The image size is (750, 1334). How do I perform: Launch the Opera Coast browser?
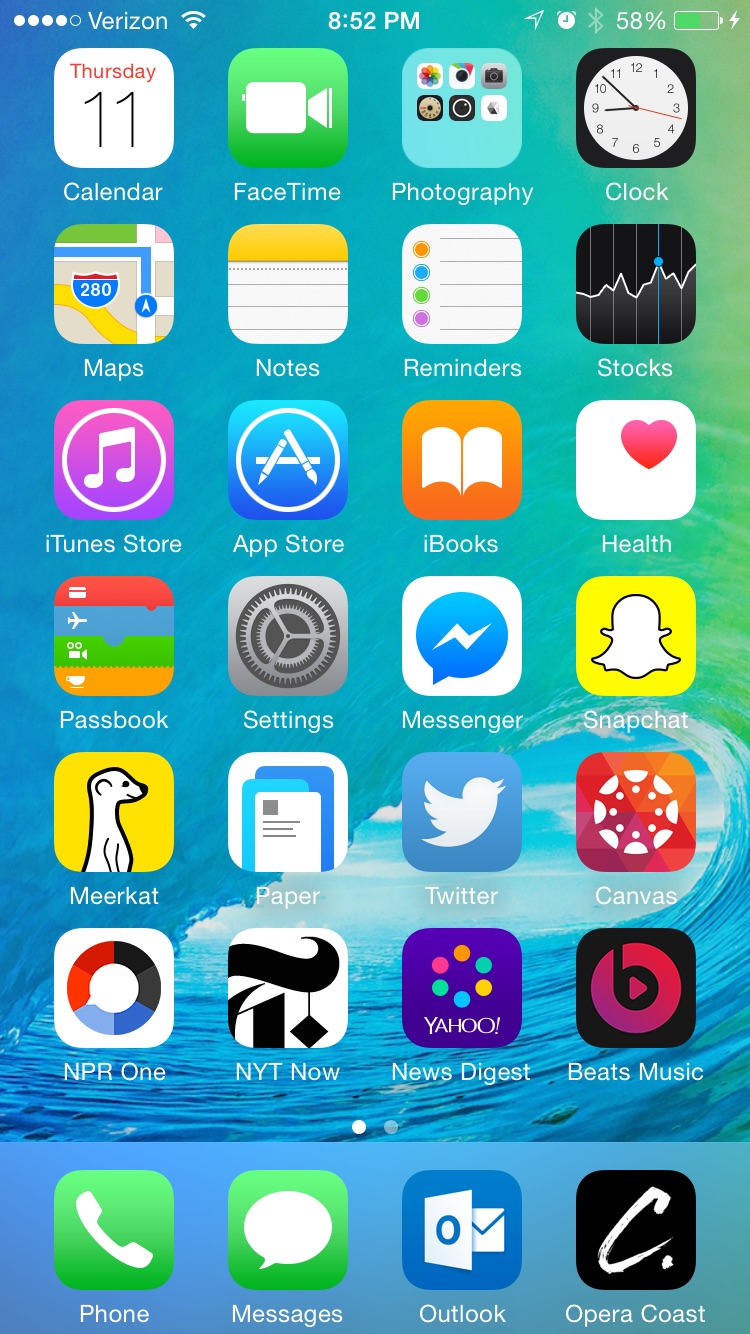click(635, 1230)
